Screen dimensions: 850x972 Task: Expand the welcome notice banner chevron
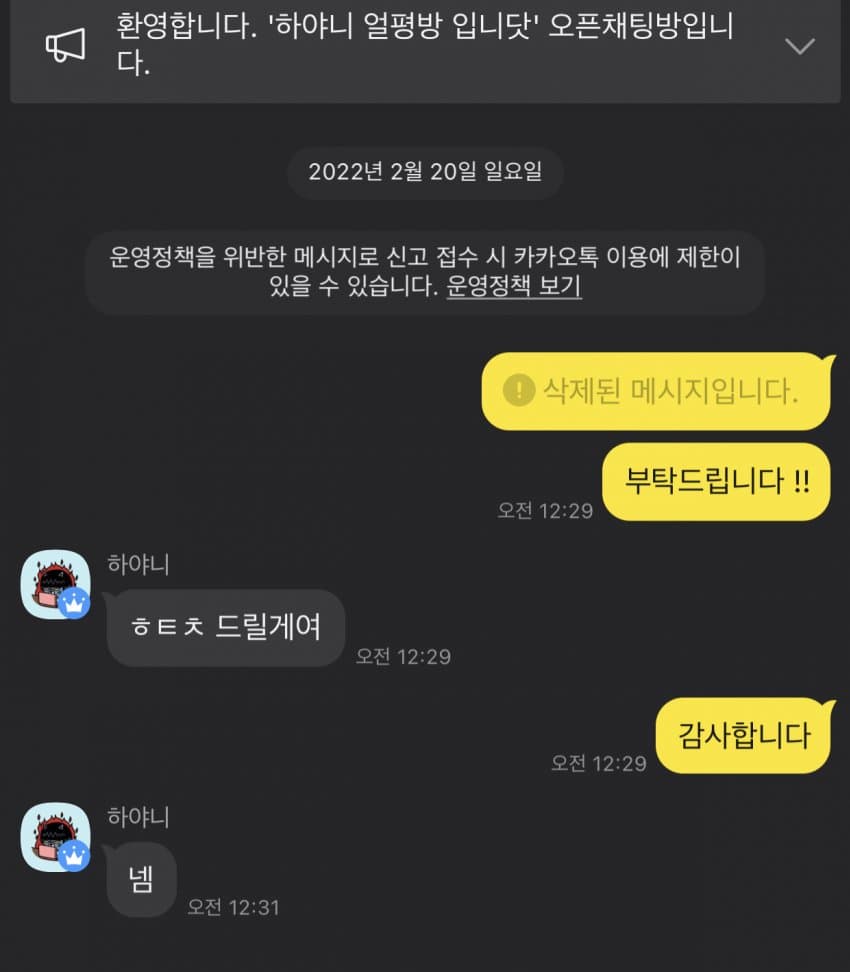800,46
